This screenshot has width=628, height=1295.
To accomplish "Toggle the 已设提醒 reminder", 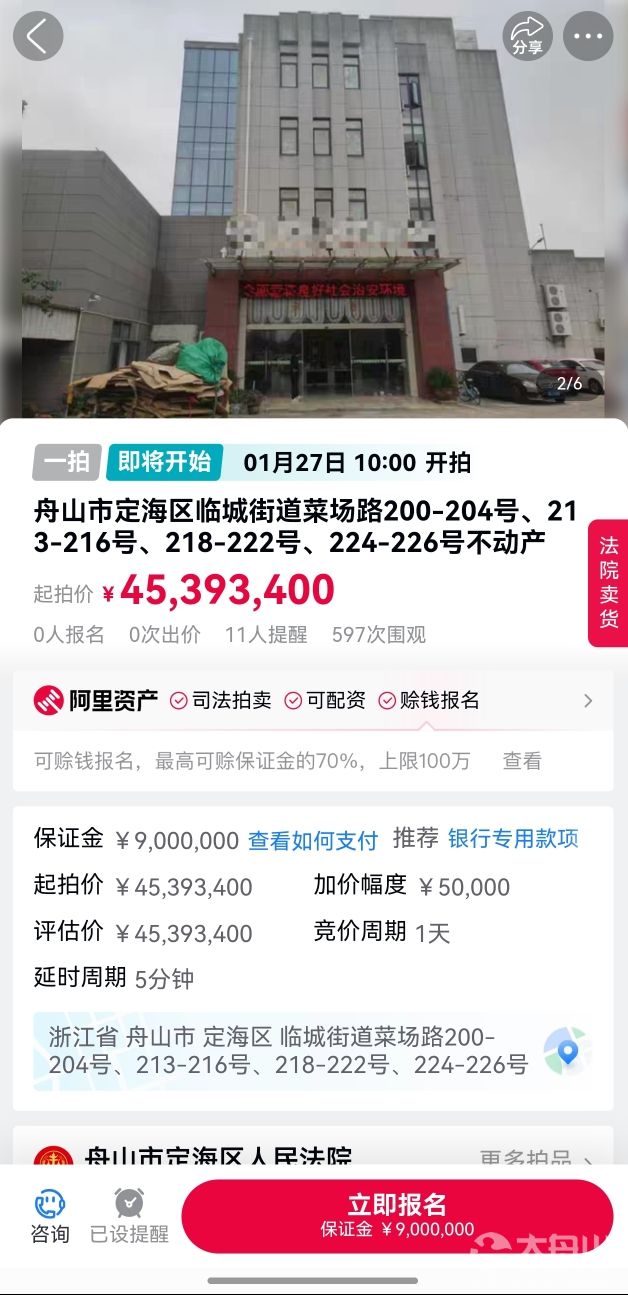I will [129, 1217].
